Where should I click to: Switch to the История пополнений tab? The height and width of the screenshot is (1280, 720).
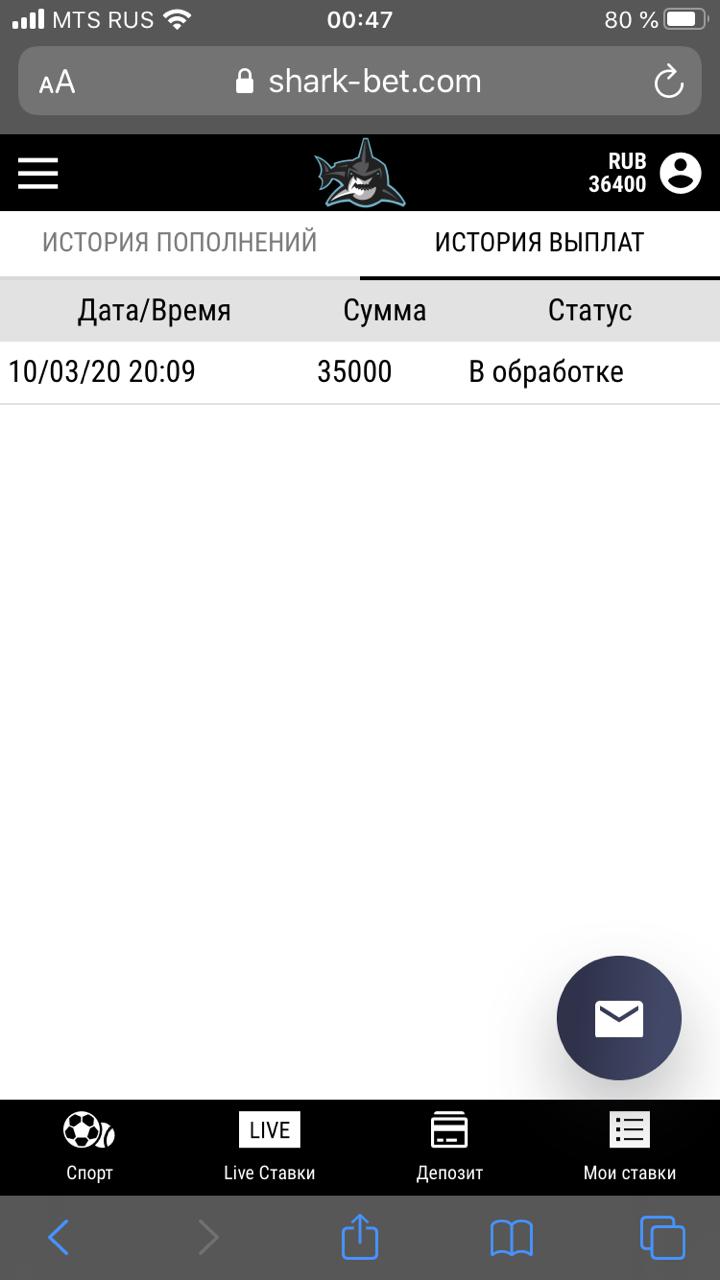(x=180, y=242)
